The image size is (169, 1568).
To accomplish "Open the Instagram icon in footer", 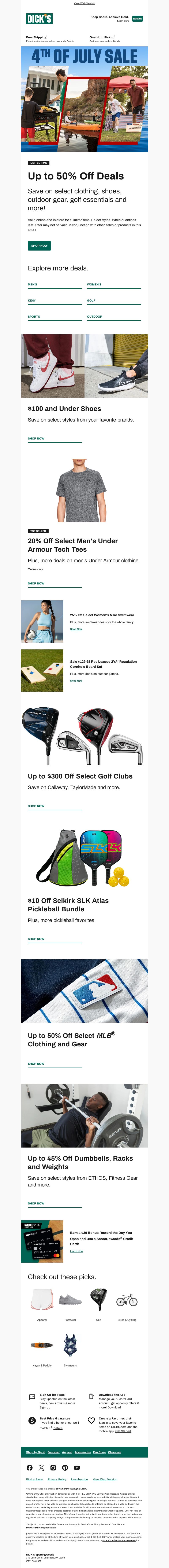I will (53, 1467).
